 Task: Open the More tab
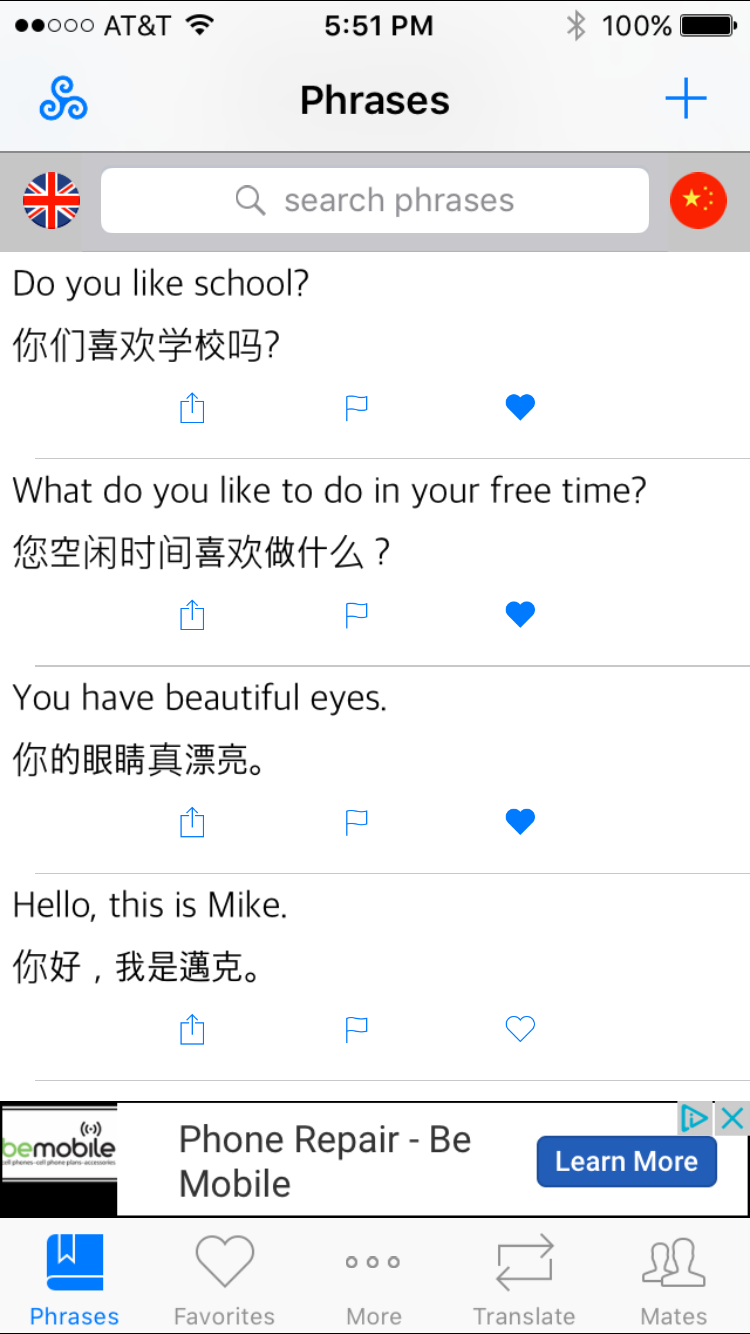(373, 1278)
